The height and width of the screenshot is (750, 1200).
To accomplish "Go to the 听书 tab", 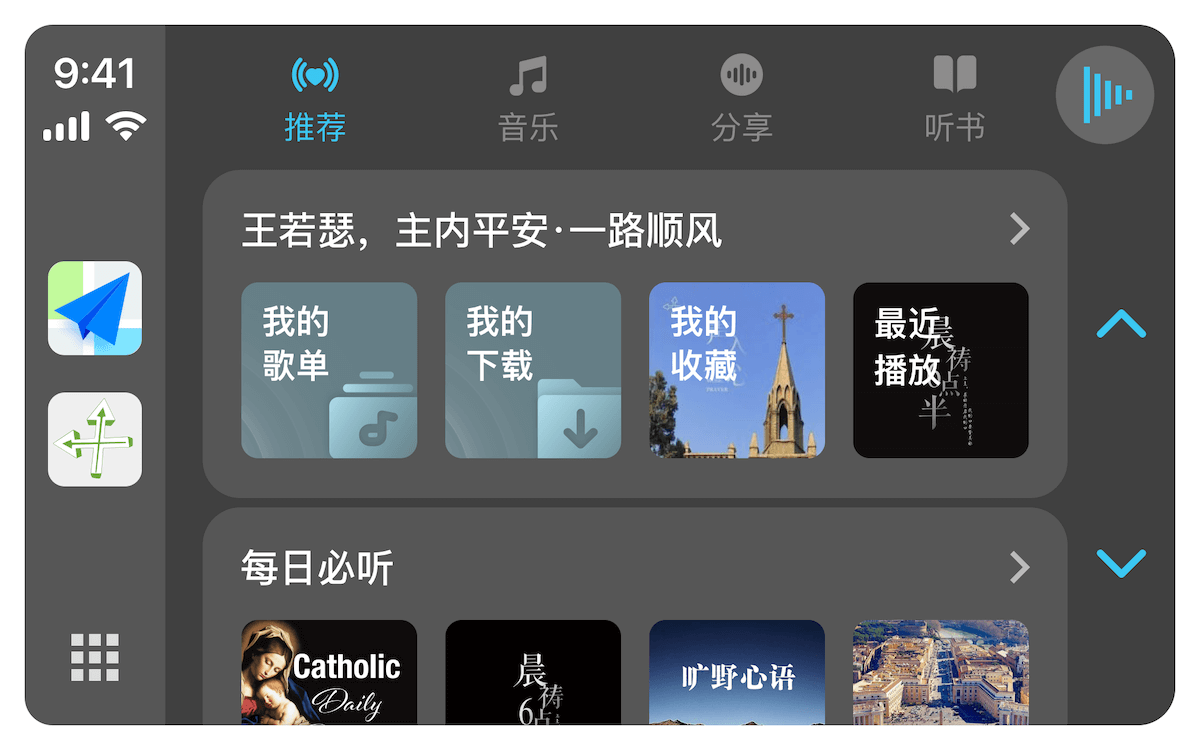I will tap(954, 99).
